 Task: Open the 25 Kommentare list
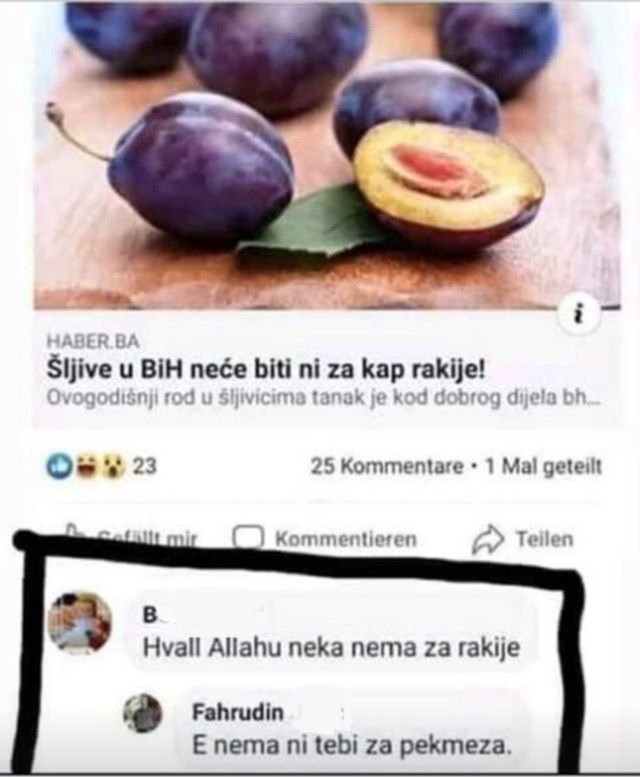click(x=386, y=467)
